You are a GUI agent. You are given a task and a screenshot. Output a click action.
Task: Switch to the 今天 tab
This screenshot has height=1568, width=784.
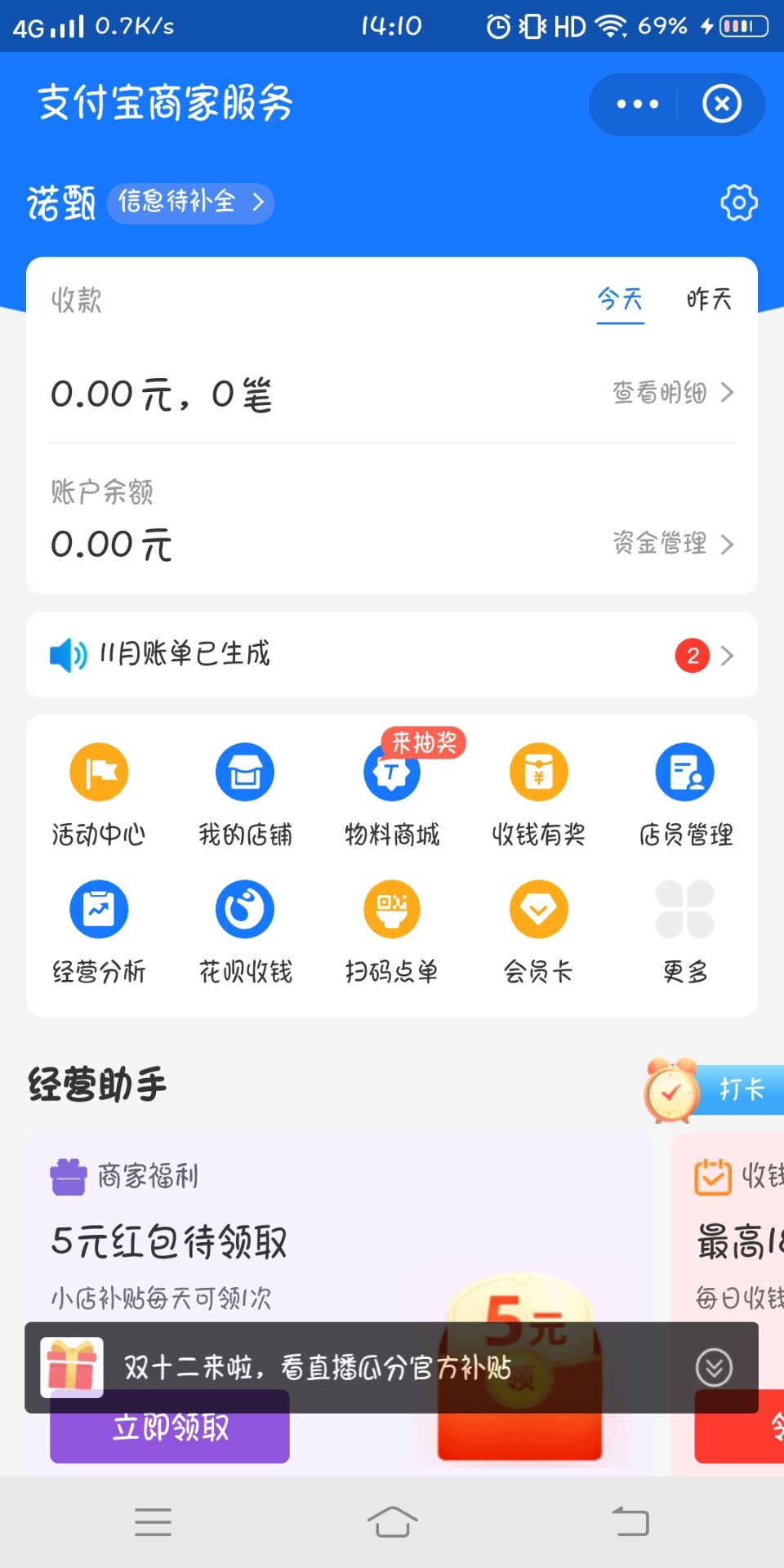620,300
